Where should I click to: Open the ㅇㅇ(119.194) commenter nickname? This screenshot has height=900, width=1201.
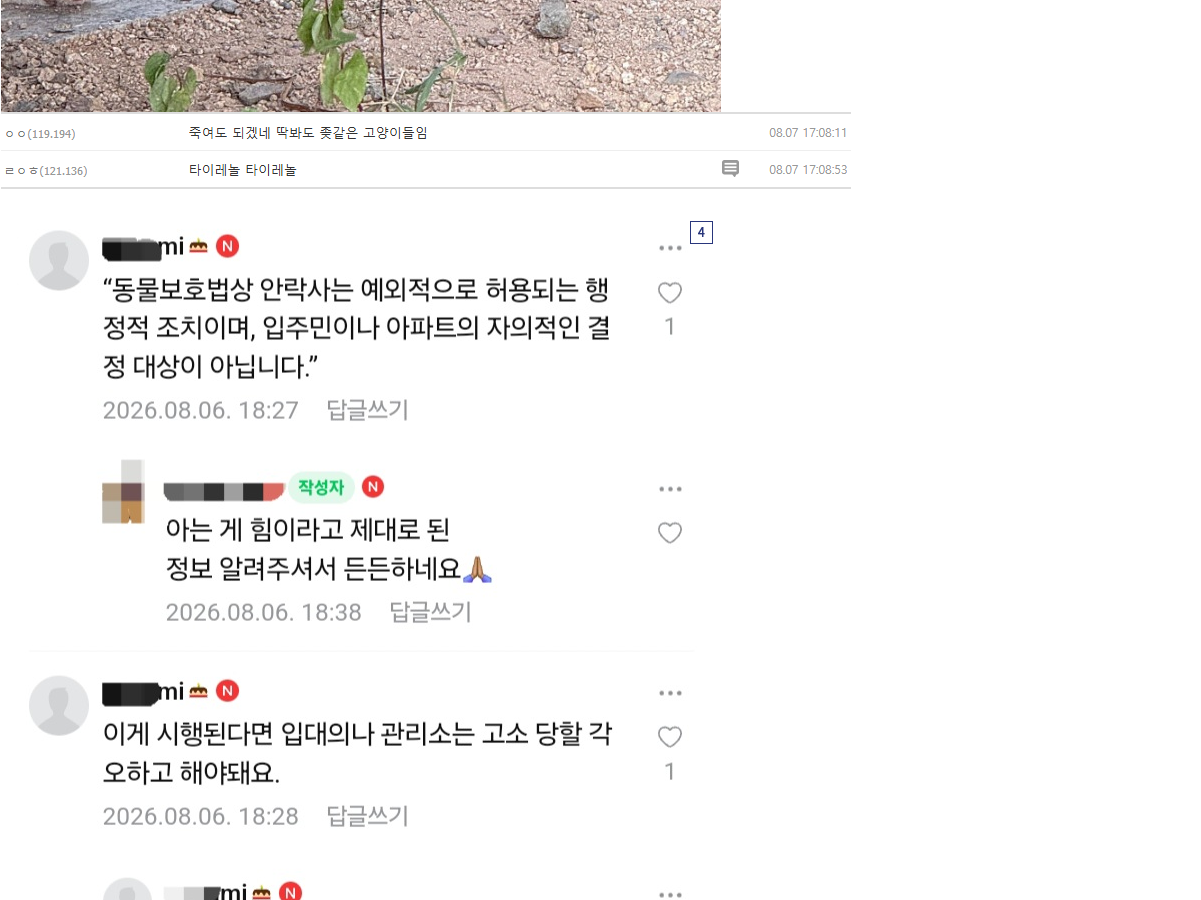[x=40, y=133]
